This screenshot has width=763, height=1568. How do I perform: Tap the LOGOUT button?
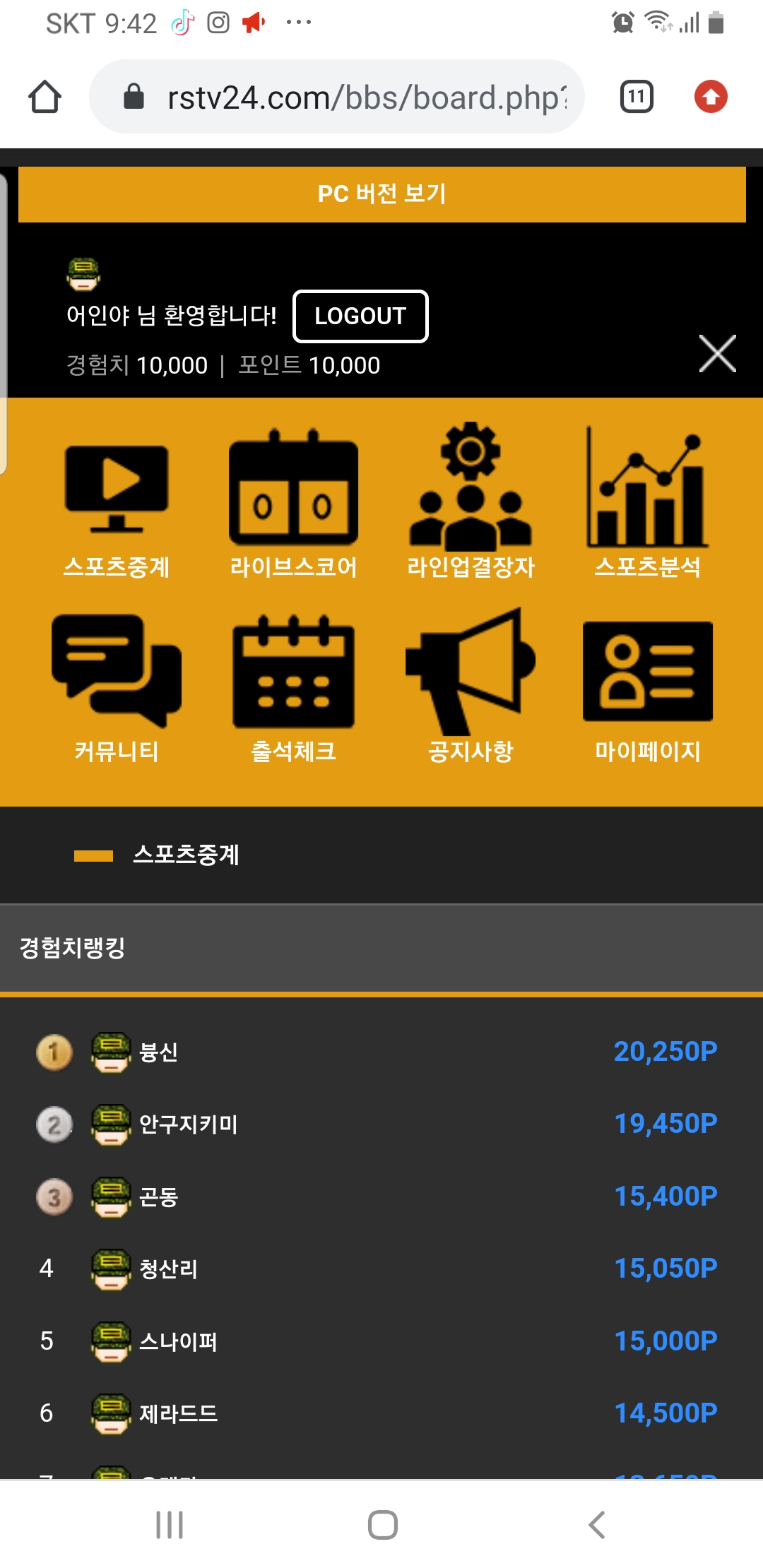(x=360, y=316)
